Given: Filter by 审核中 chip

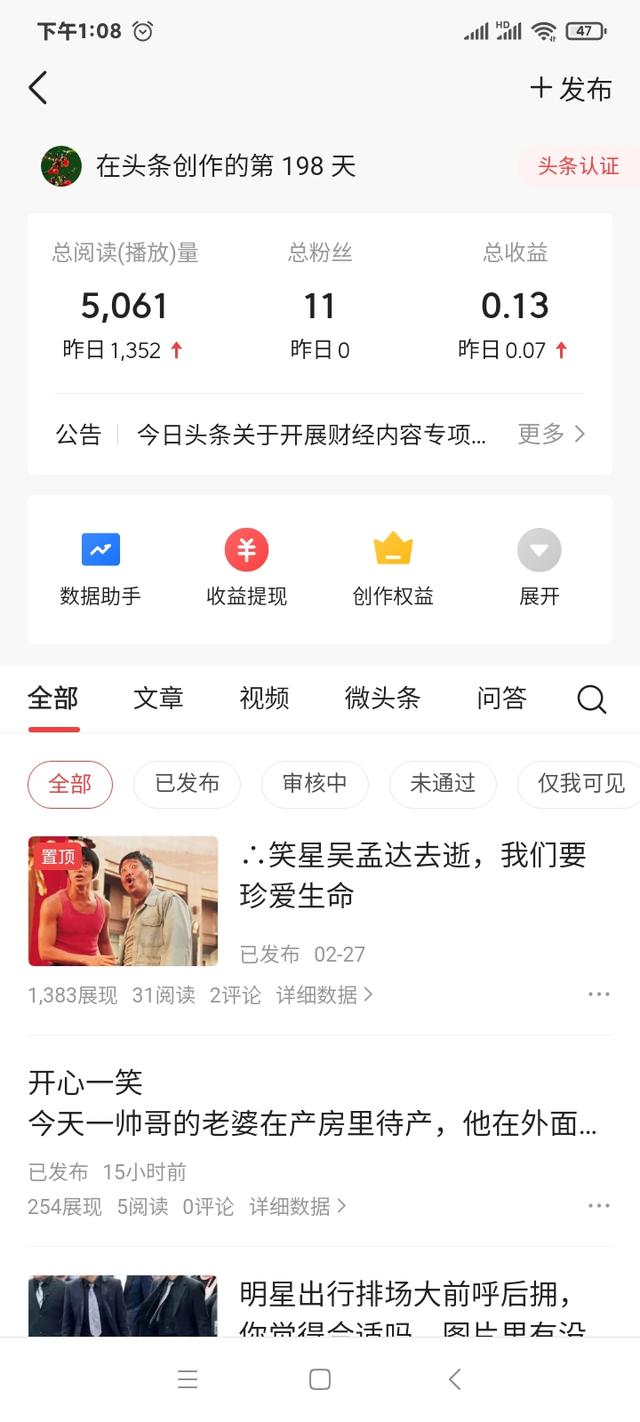Looking at the screenshot, I should coord(315,784).
